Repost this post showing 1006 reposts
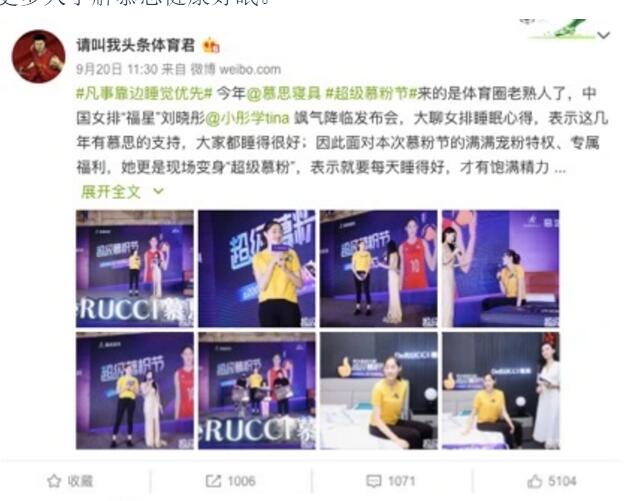 click(231, 481)
